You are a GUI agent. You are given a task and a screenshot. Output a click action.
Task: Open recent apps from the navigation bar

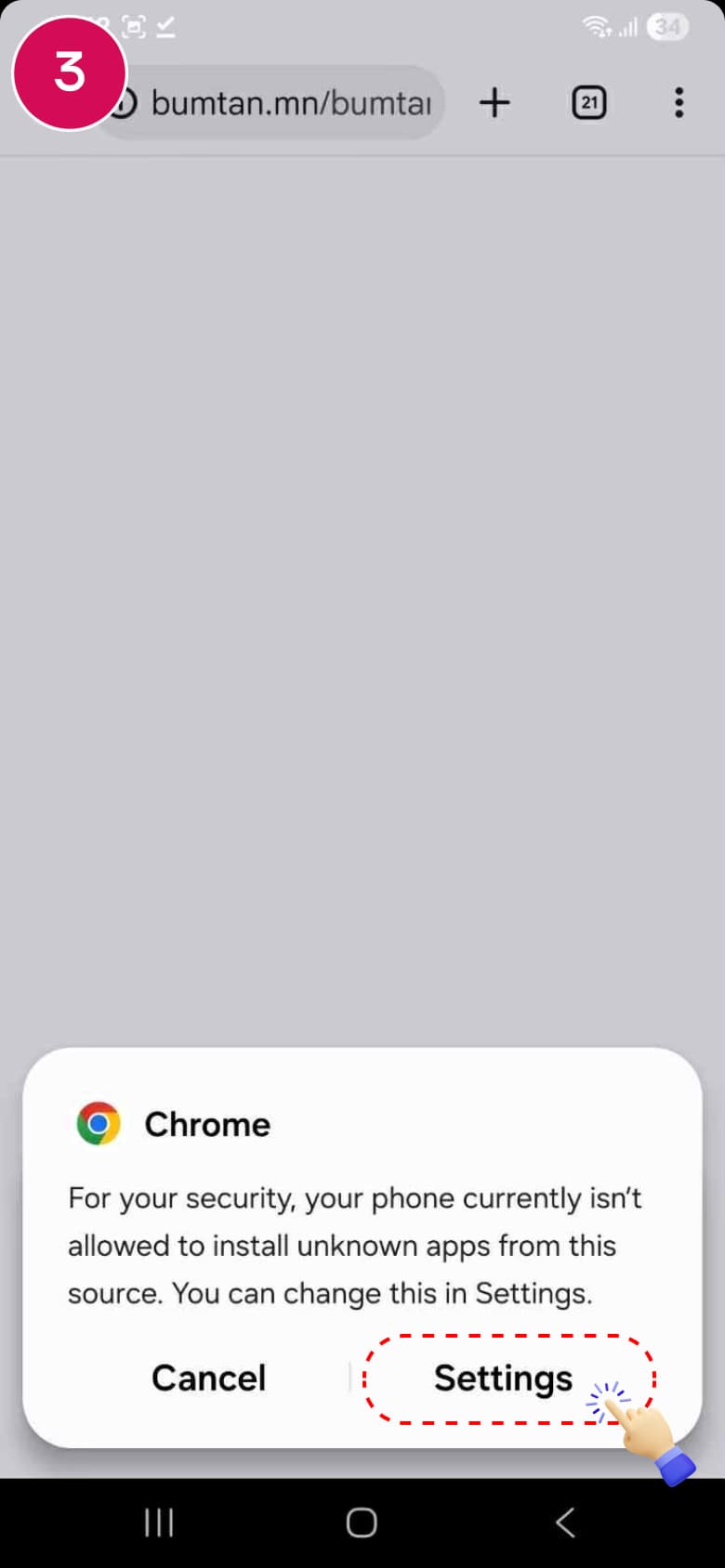(x=159, y=1523)
